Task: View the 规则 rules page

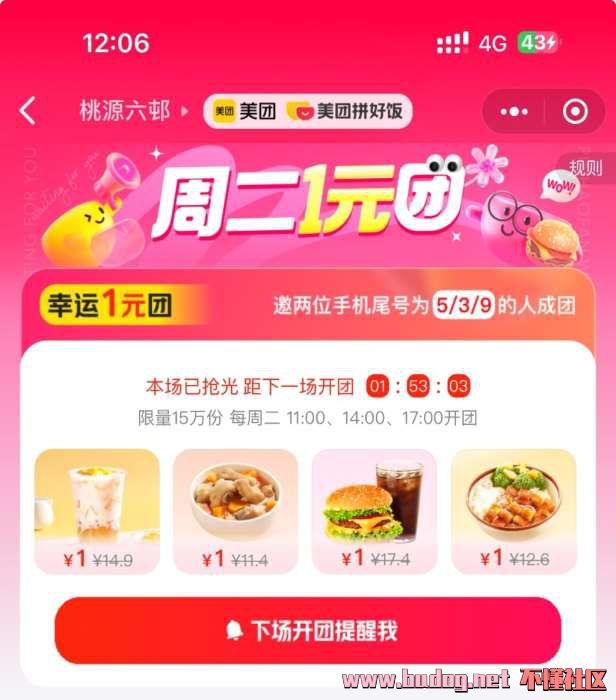Action: (x=586, y=168)
